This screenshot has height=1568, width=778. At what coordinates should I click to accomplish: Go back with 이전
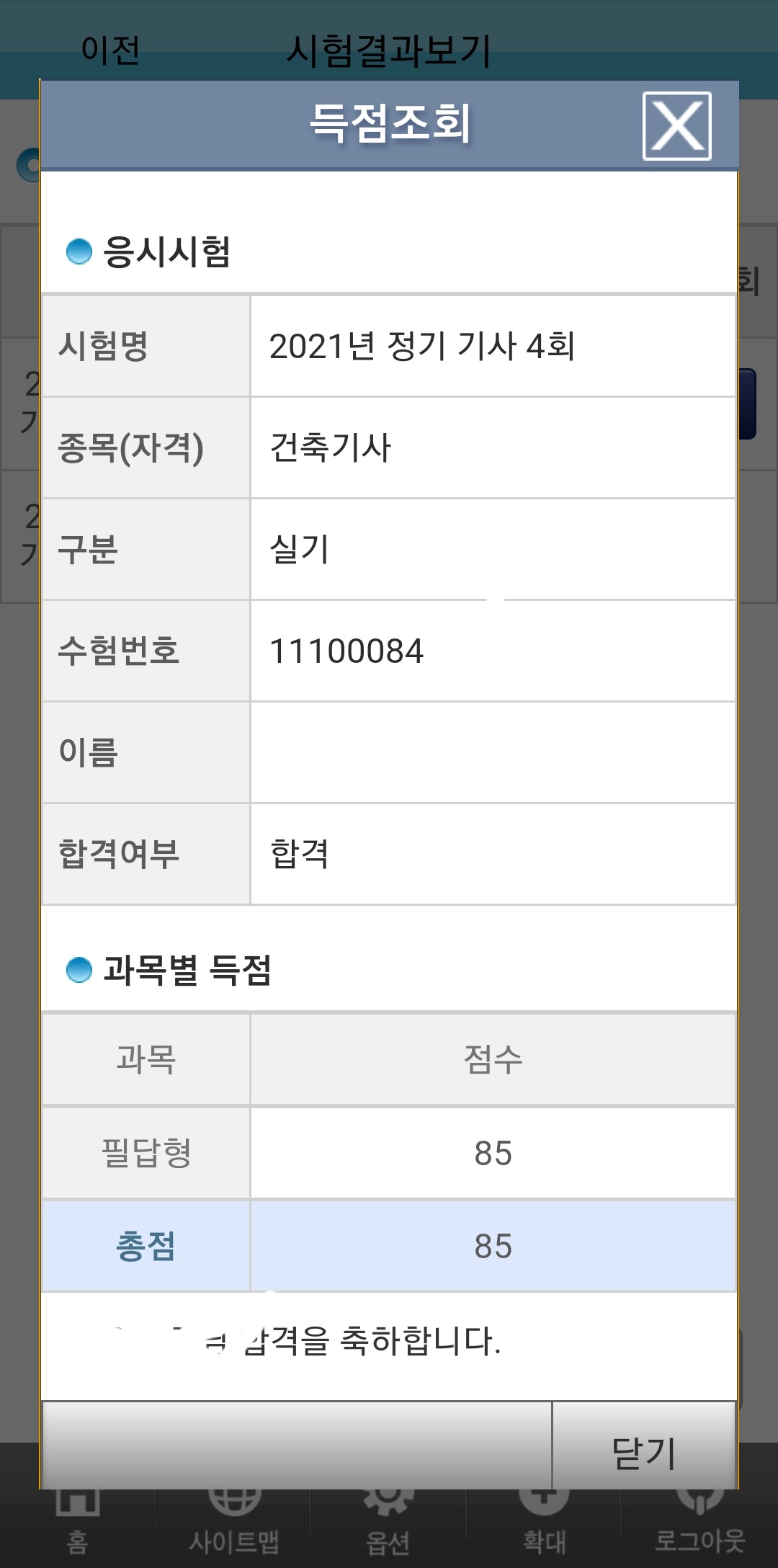110,50
